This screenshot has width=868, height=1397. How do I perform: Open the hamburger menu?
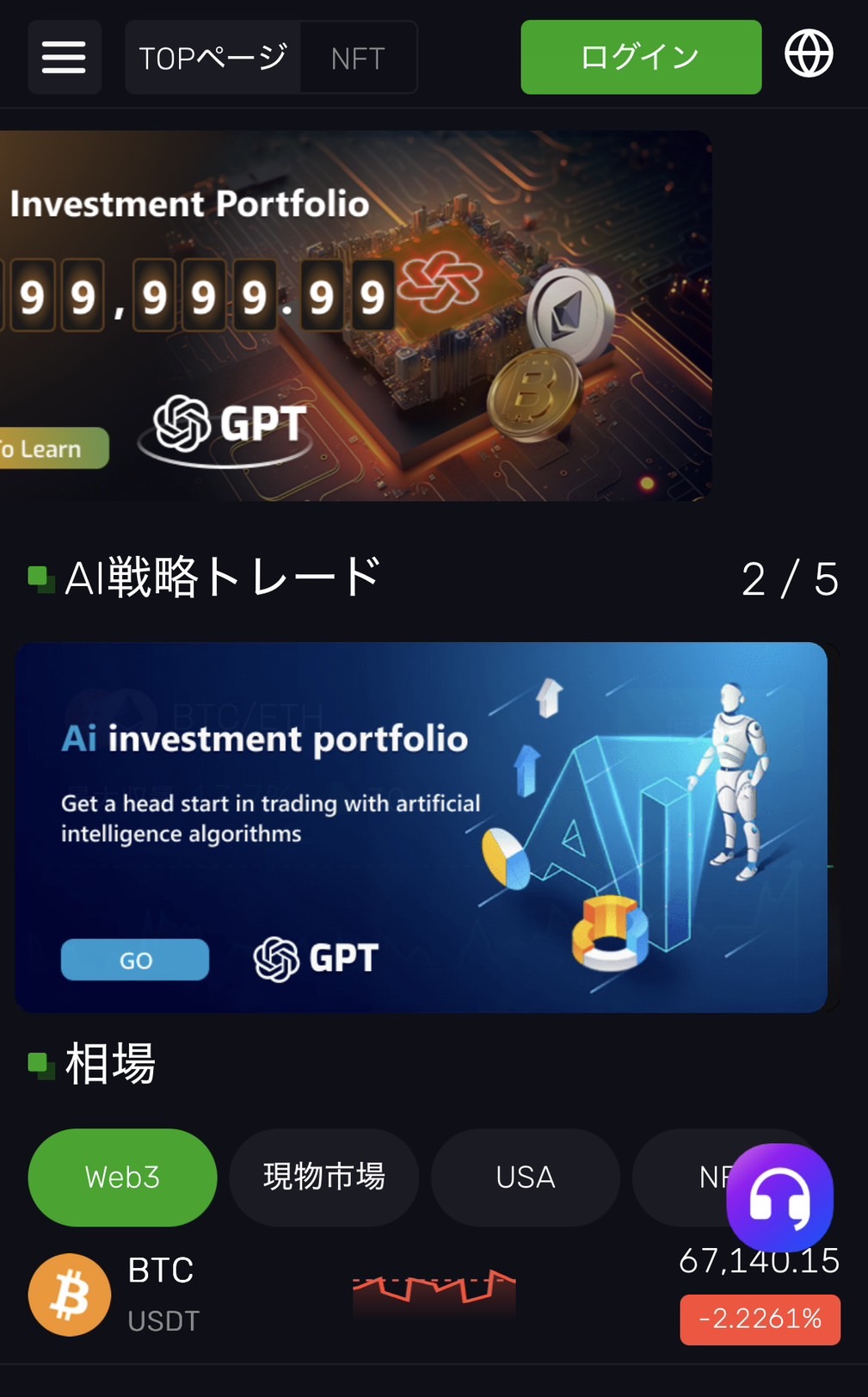point(65,58)
